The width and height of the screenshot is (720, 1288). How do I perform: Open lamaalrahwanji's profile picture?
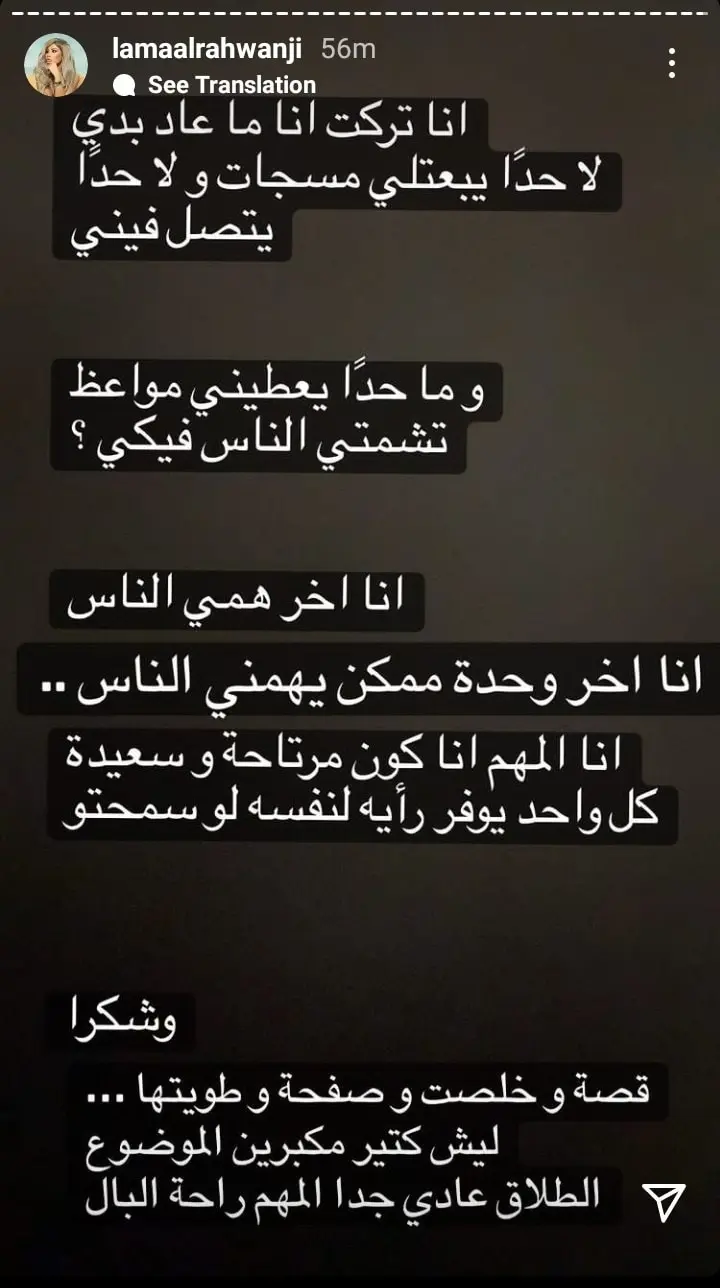[56, 65]
